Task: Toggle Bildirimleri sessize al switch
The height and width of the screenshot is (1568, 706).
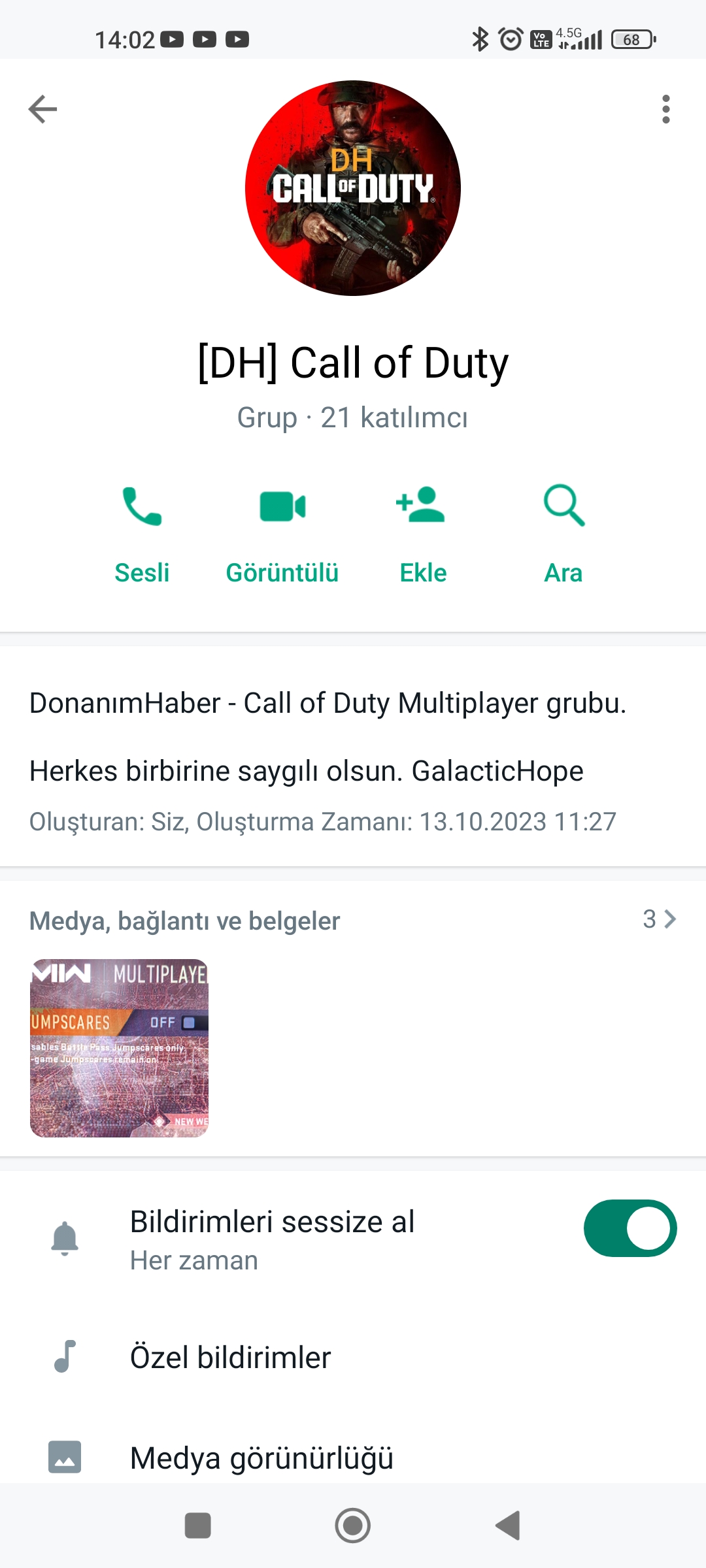Action: (630, 1228)
